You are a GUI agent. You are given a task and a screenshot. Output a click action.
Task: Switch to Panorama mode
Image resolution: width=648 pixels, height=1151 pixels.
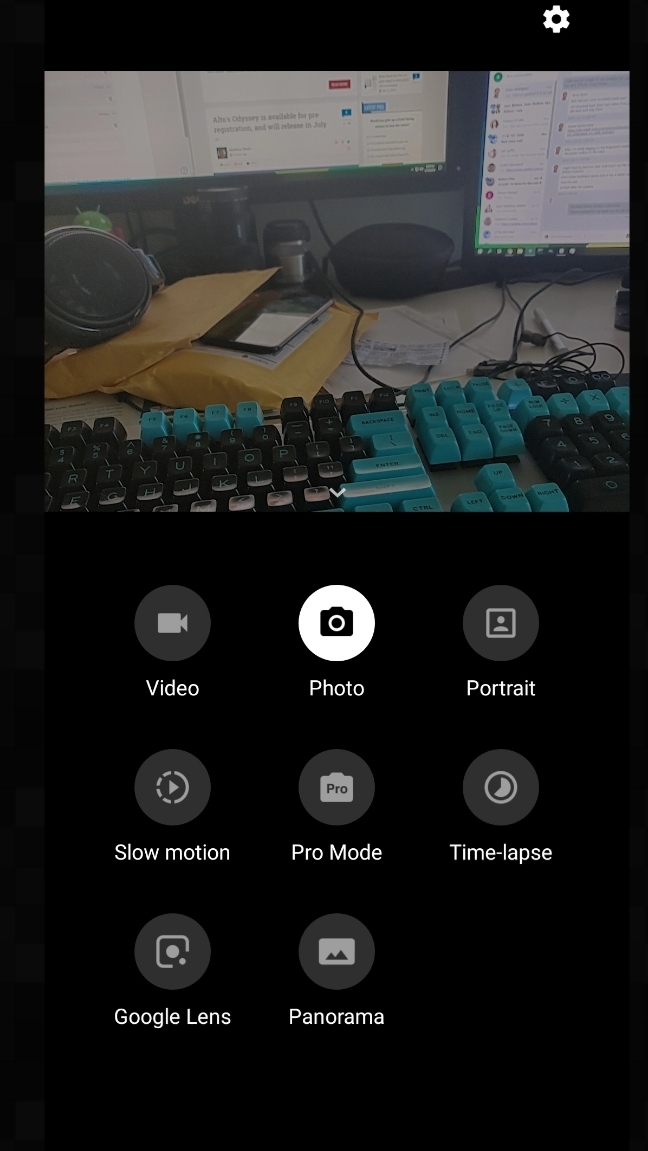(337, 952)
